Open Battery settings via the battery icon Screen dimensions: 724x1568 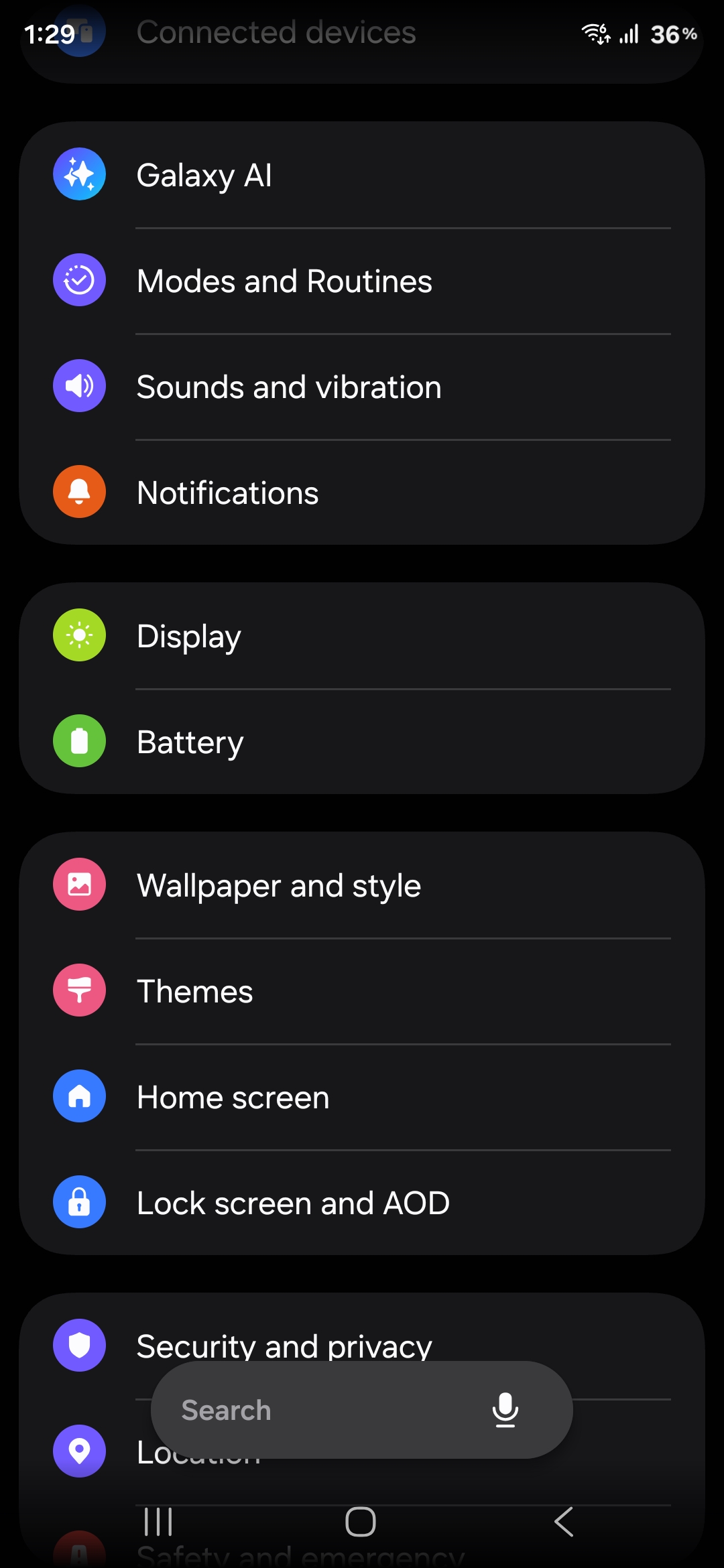coord(79,741)
